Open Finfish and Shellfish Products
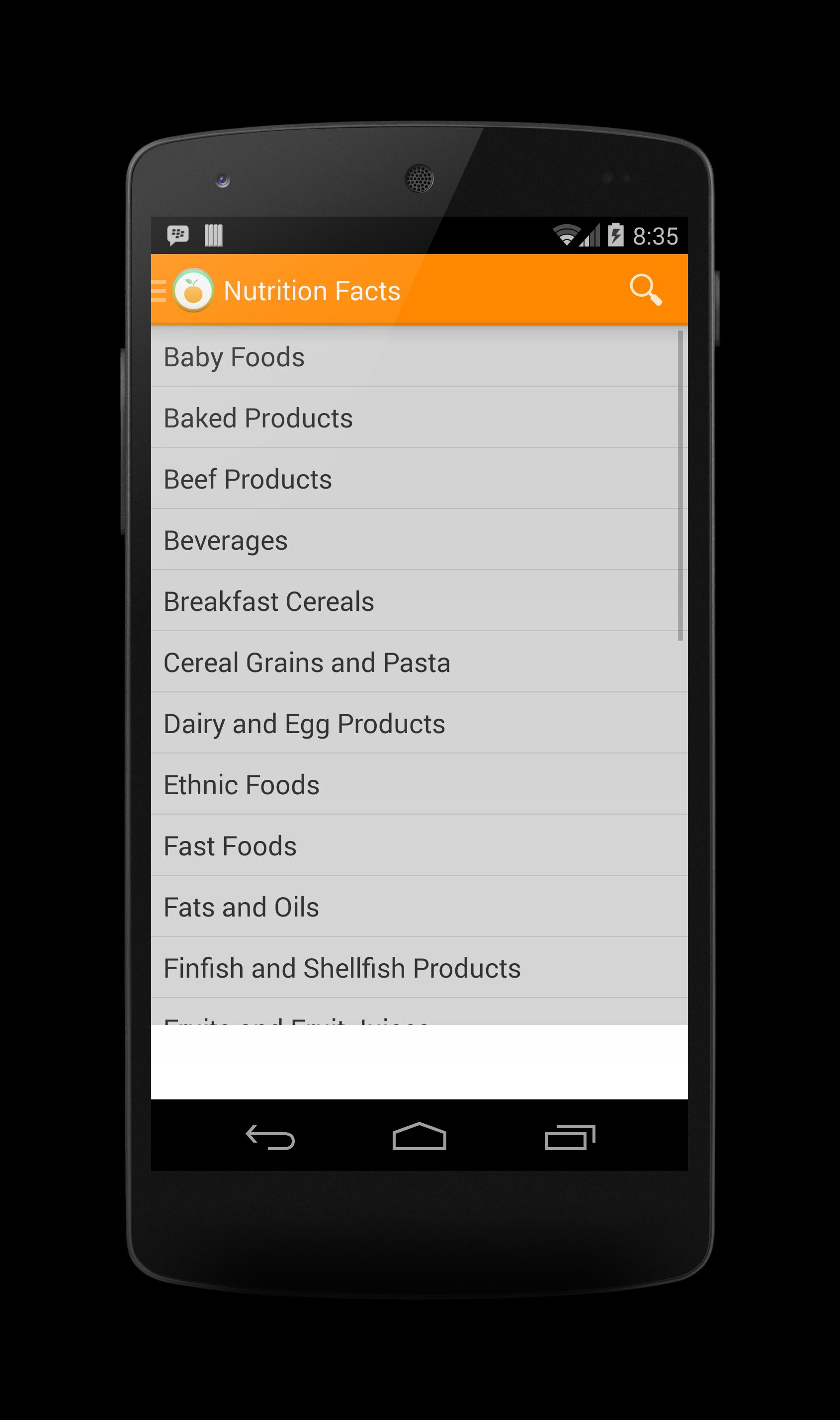This screenshot has width=840, height=1420. (x=419, y=968)
